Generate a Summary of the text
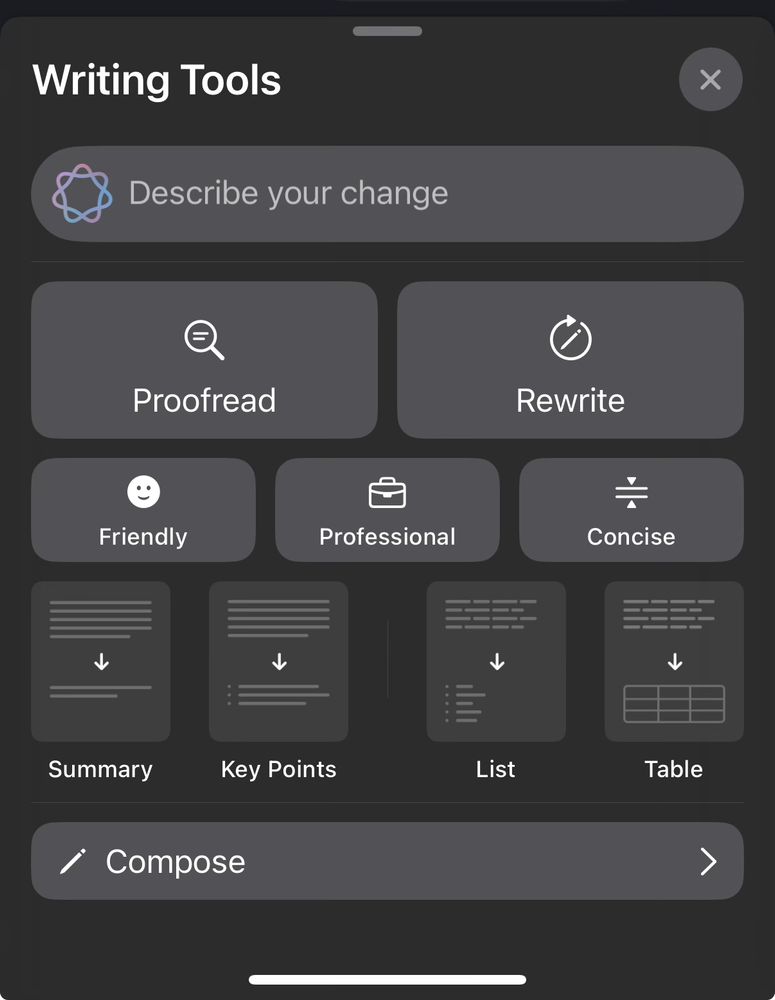This screenshot has height=1000, width=775. pyautogui.click(x=101, y=681)
